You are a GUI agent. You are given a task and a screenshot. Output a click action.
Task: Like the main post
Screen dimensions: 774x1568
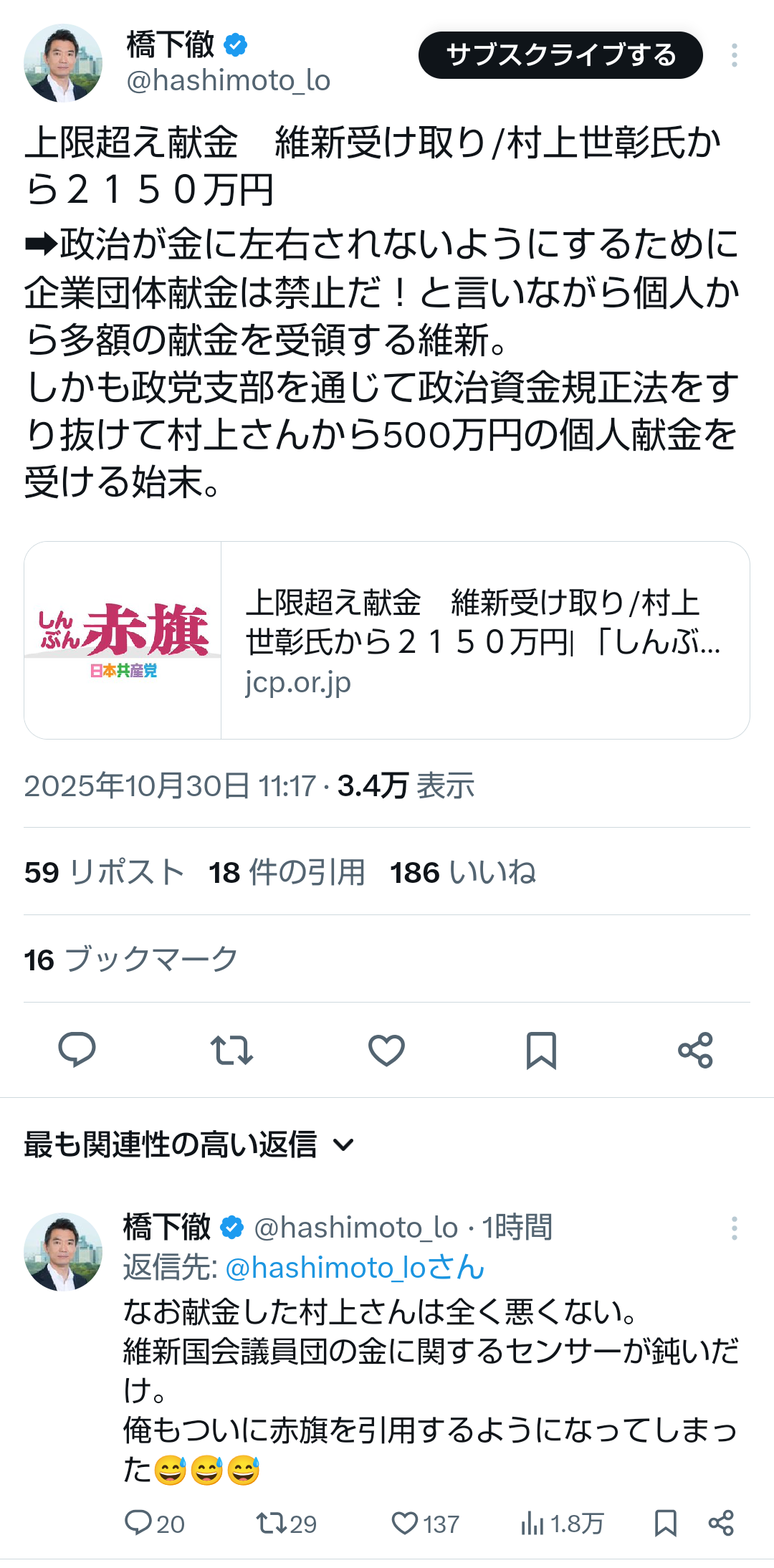(386, 1050)
